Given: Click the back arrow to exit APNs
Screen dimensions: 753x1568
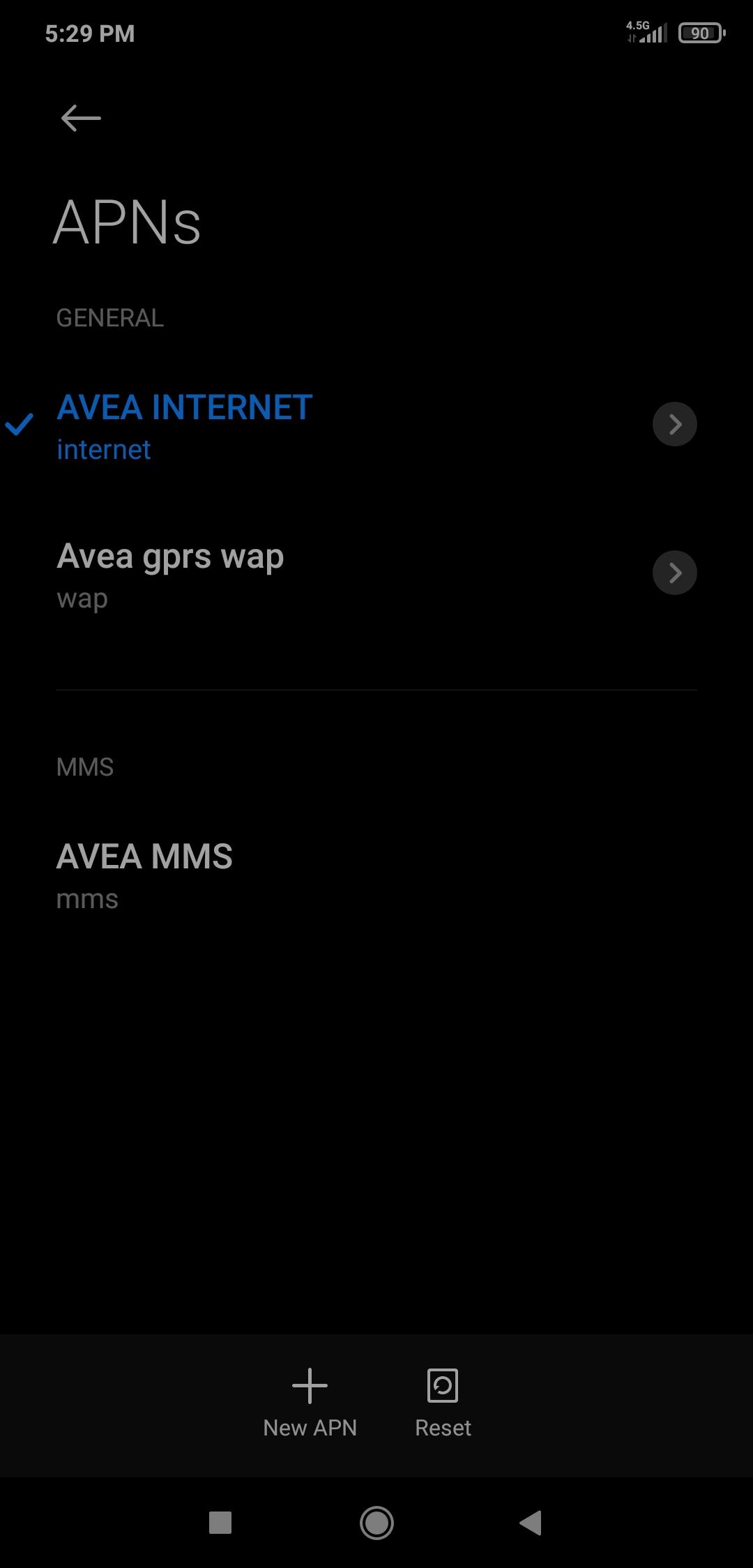Looking at the screenshot, I should pos(79,117).
